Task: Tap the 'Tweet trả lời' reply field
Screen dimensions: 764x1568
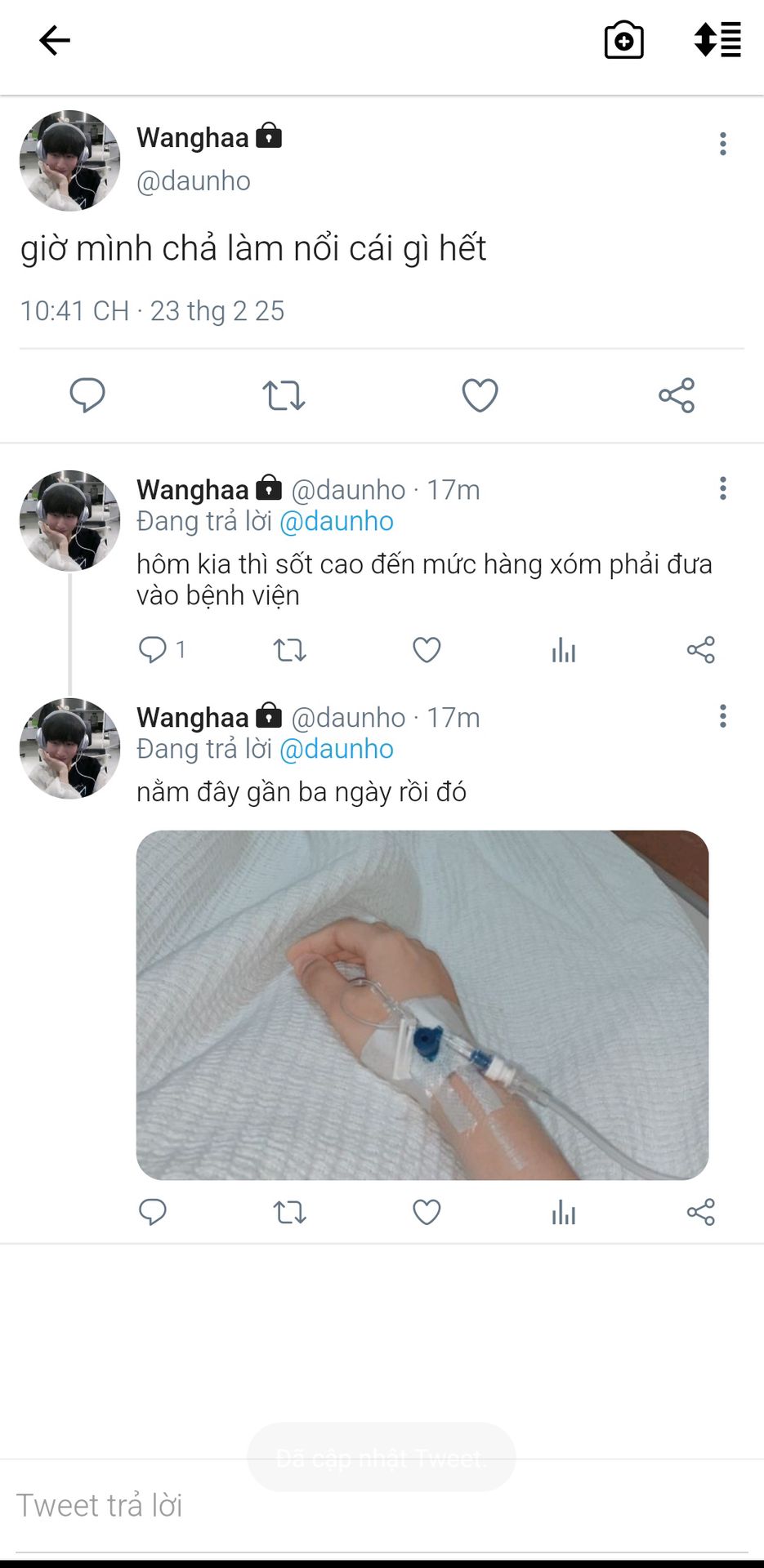Action: pyautogui.click(x=382, y=1506)
